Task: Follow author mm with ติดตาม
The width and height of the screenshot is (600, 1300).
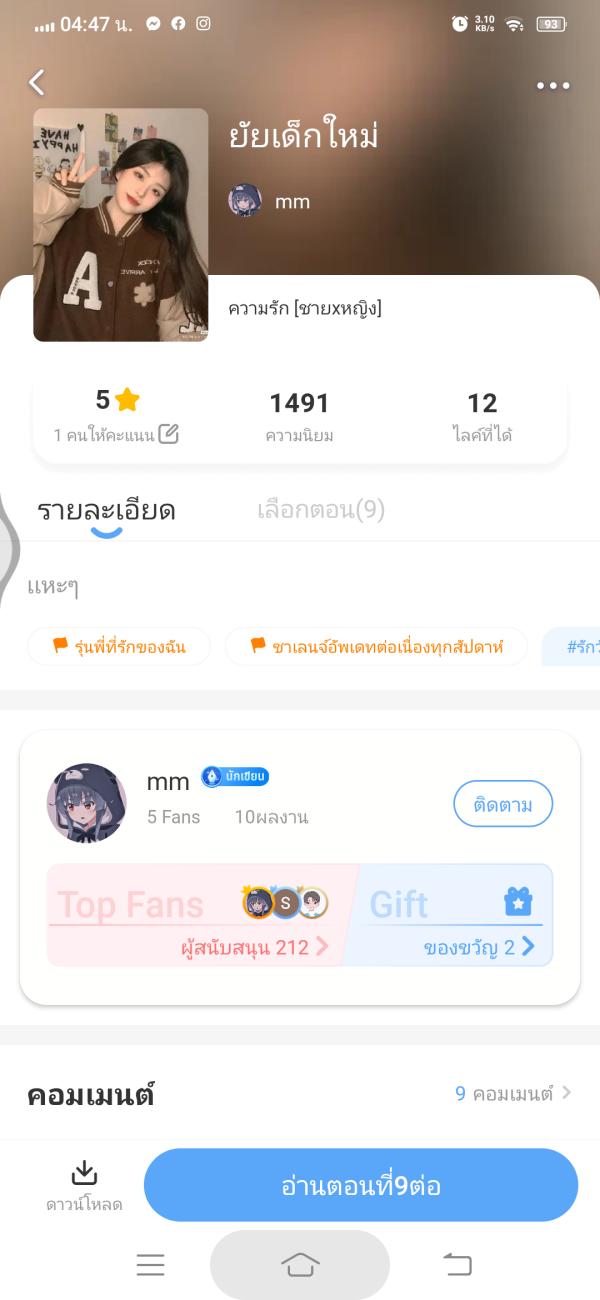Action: pyautogui.click(x=502, y=804)
